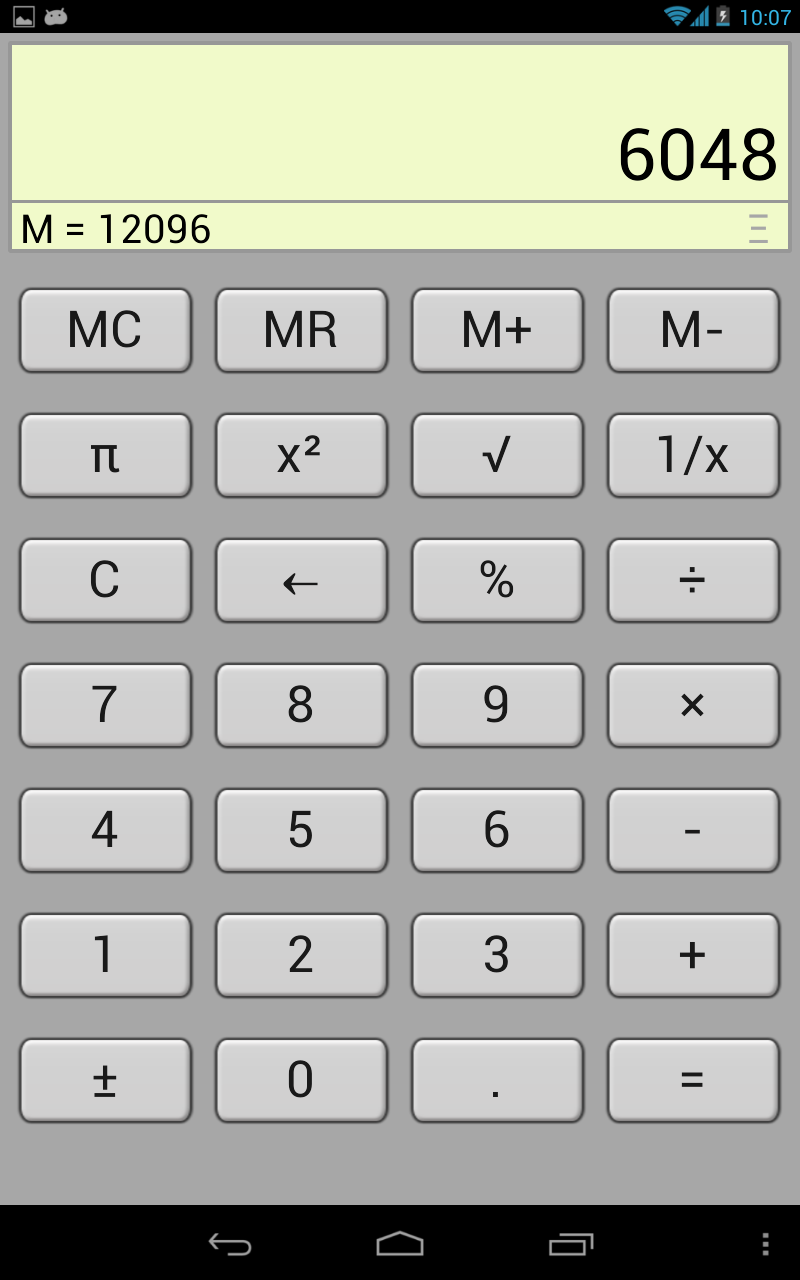The width and height of the screenshot is (800, 1280).
Task: Open the history panel via the lines icon
Action: (x=757, y=228)
